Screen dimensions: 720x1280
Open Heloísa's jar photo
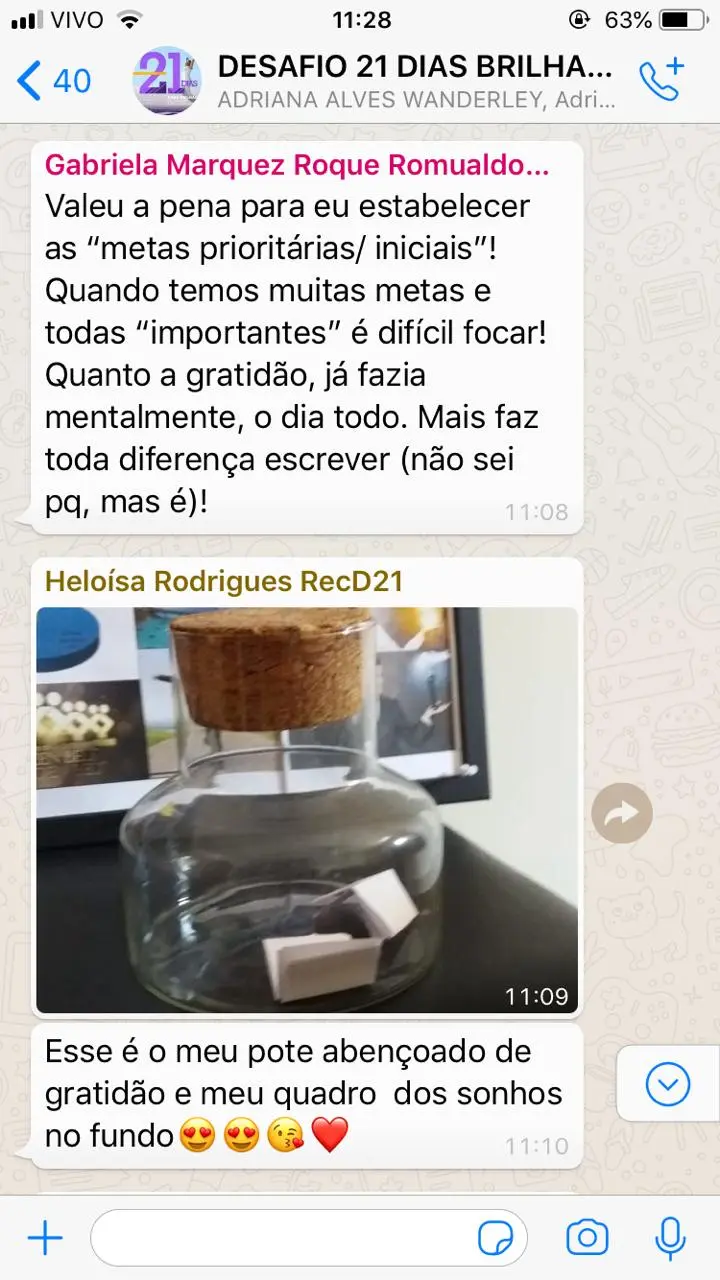tap(306, 810)
